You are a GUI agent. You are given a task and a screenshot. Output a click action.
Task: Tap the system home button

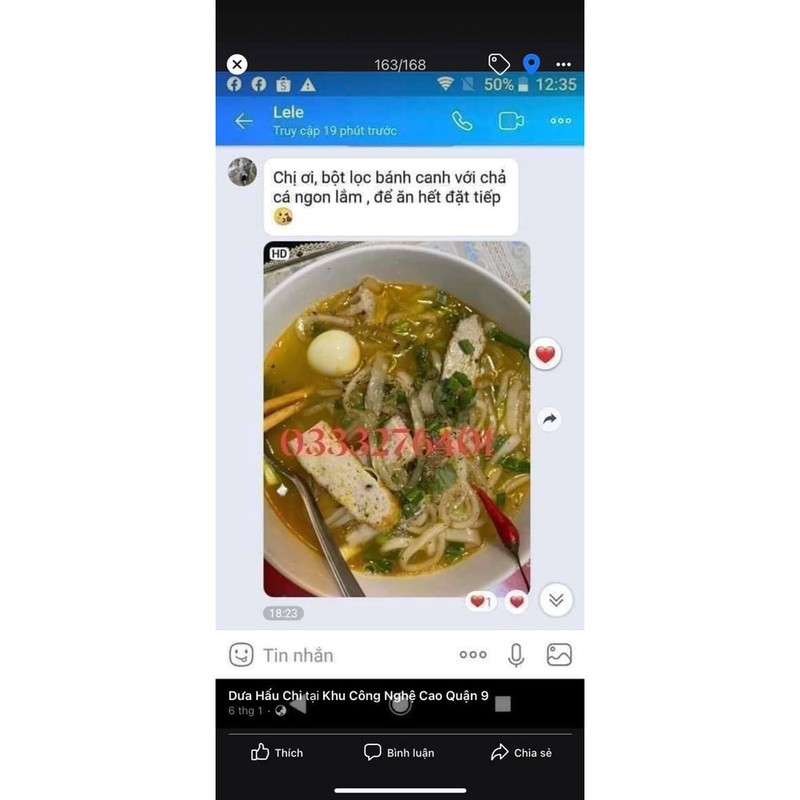pos(400,704)
